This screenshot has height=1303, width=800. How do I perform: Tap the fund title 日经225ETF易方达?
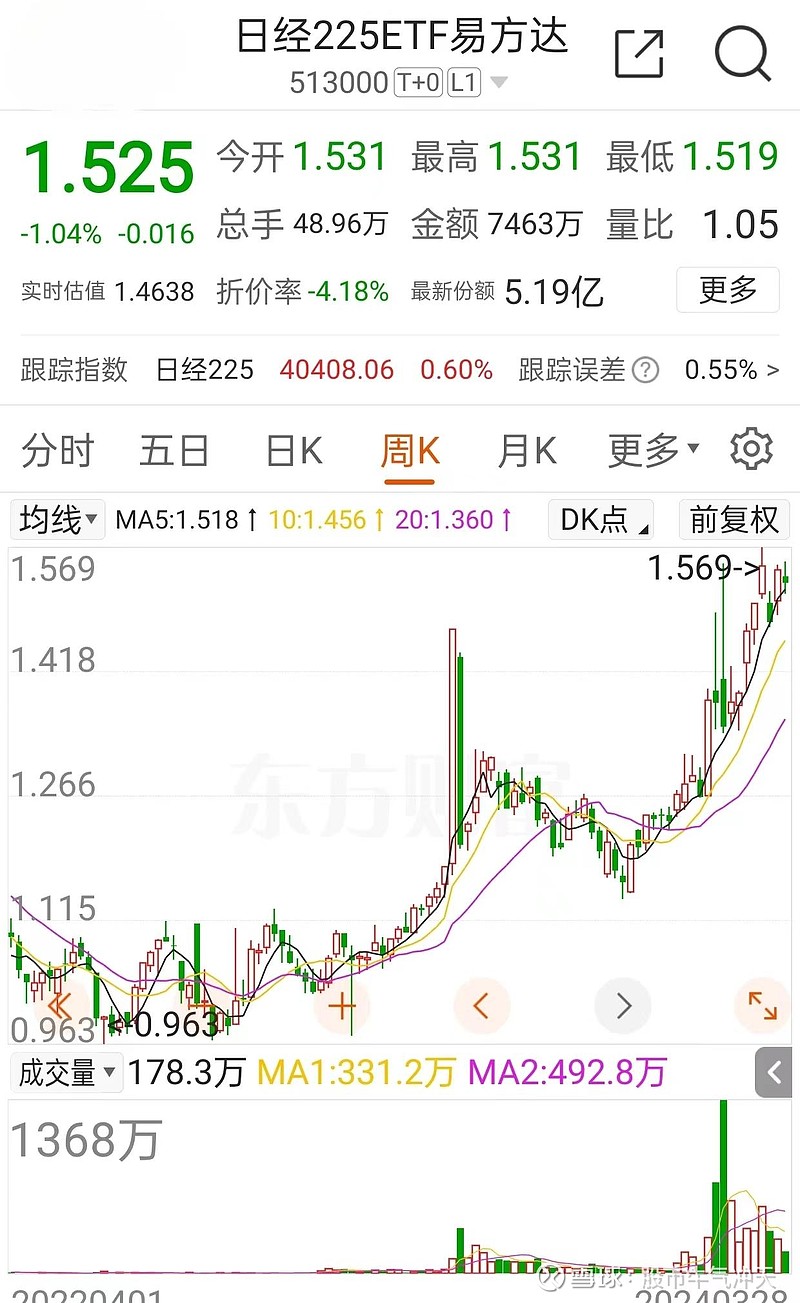pyautogui.click(x=400, y=36)
